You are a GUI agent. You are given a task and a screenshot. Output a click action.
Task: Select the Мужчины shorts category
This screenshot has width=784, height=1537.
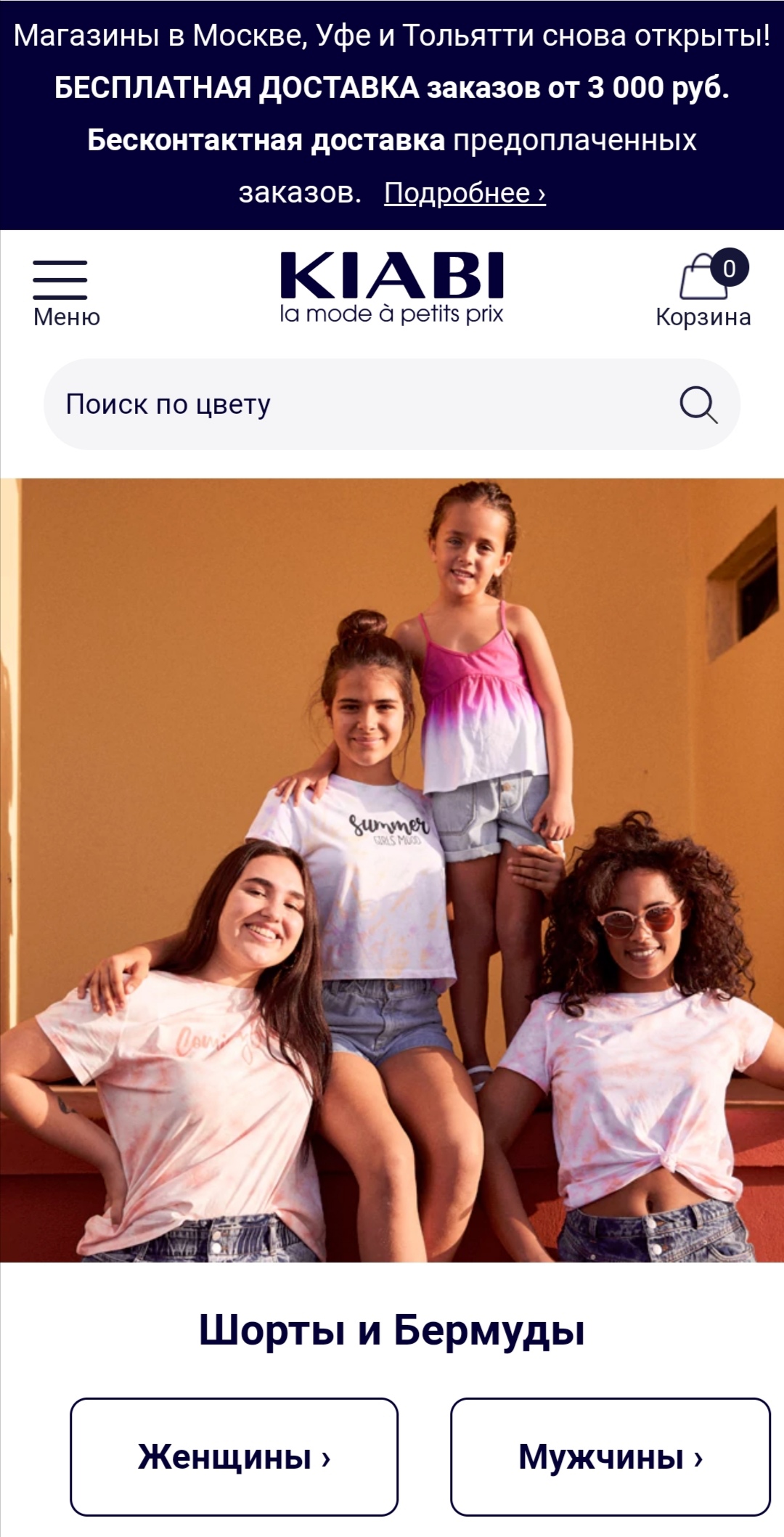[x=610, y=1457]
